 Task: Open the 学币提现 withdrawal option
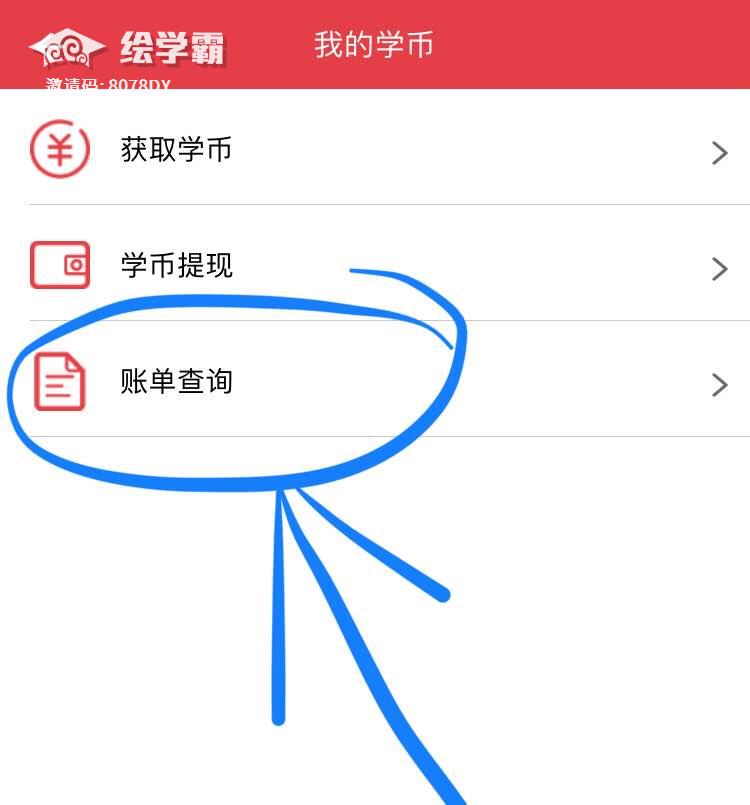[x=176, y=266]
